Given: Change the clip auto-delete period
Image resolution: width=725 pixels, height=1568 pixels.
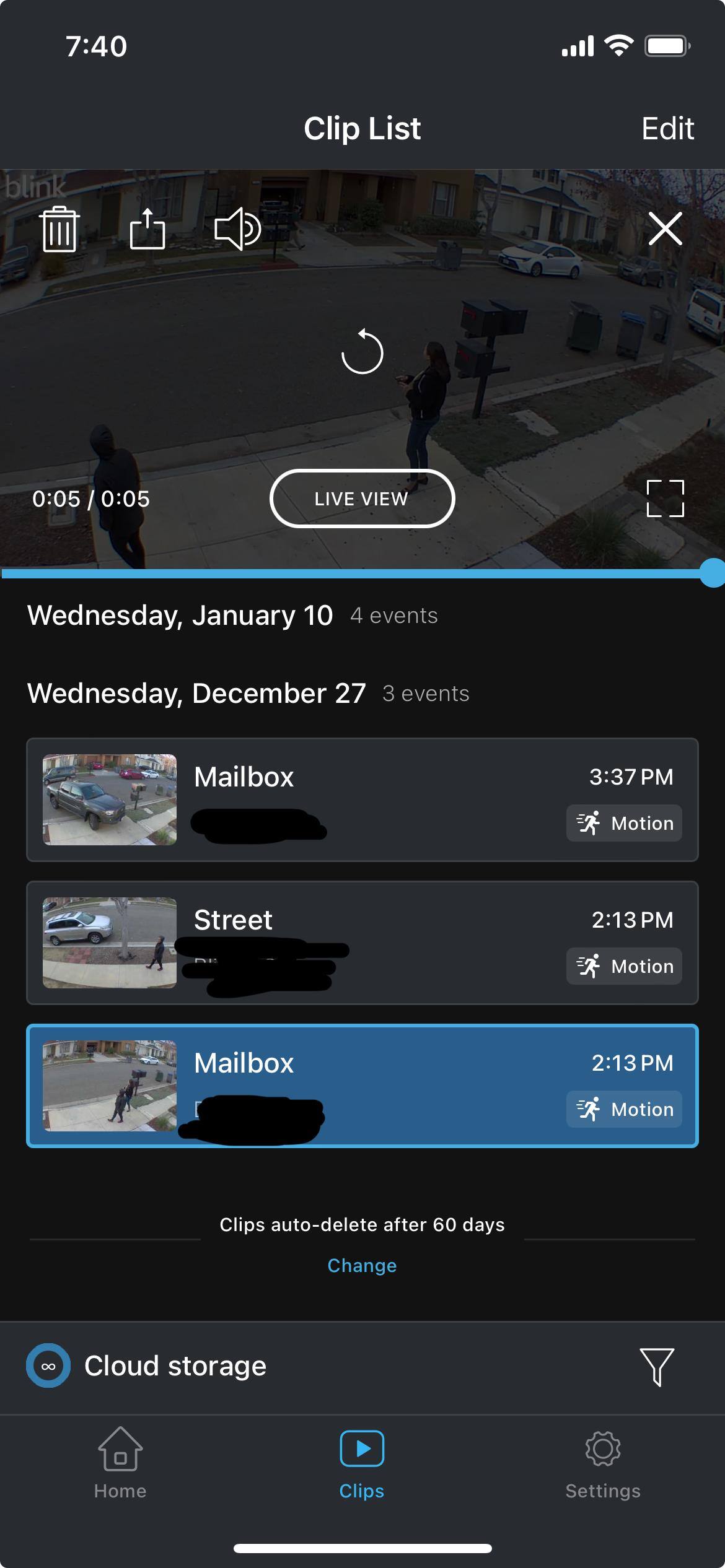Looking at the screenshot, I should [362, 1266].
